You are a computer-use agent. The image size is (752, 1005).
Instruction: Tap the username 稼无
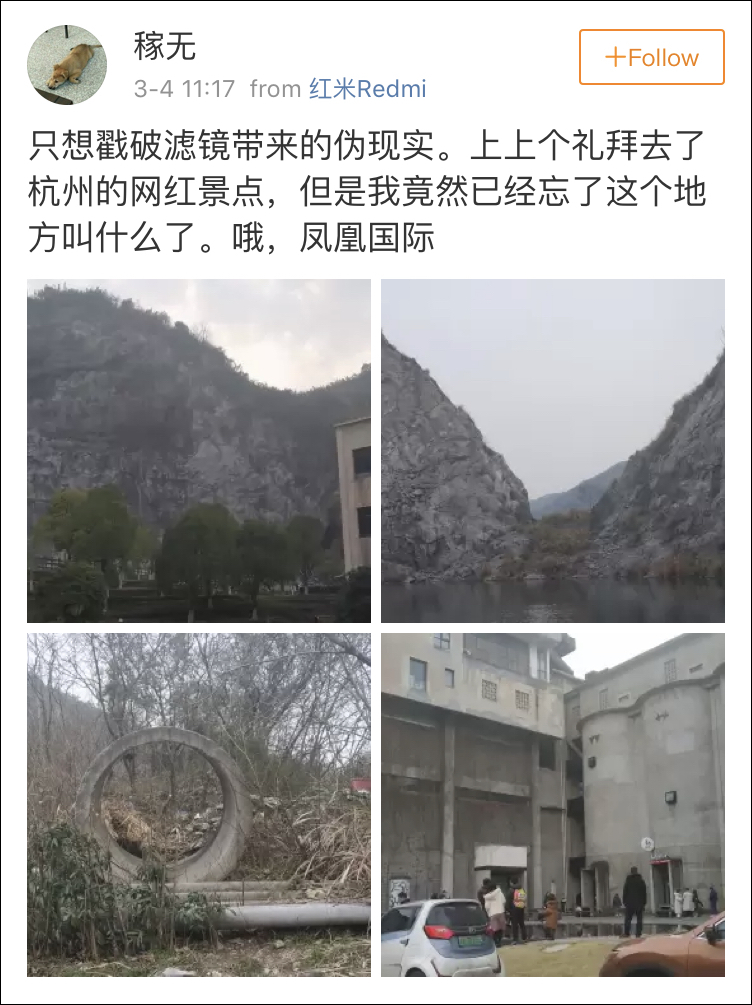click(165, 47)
